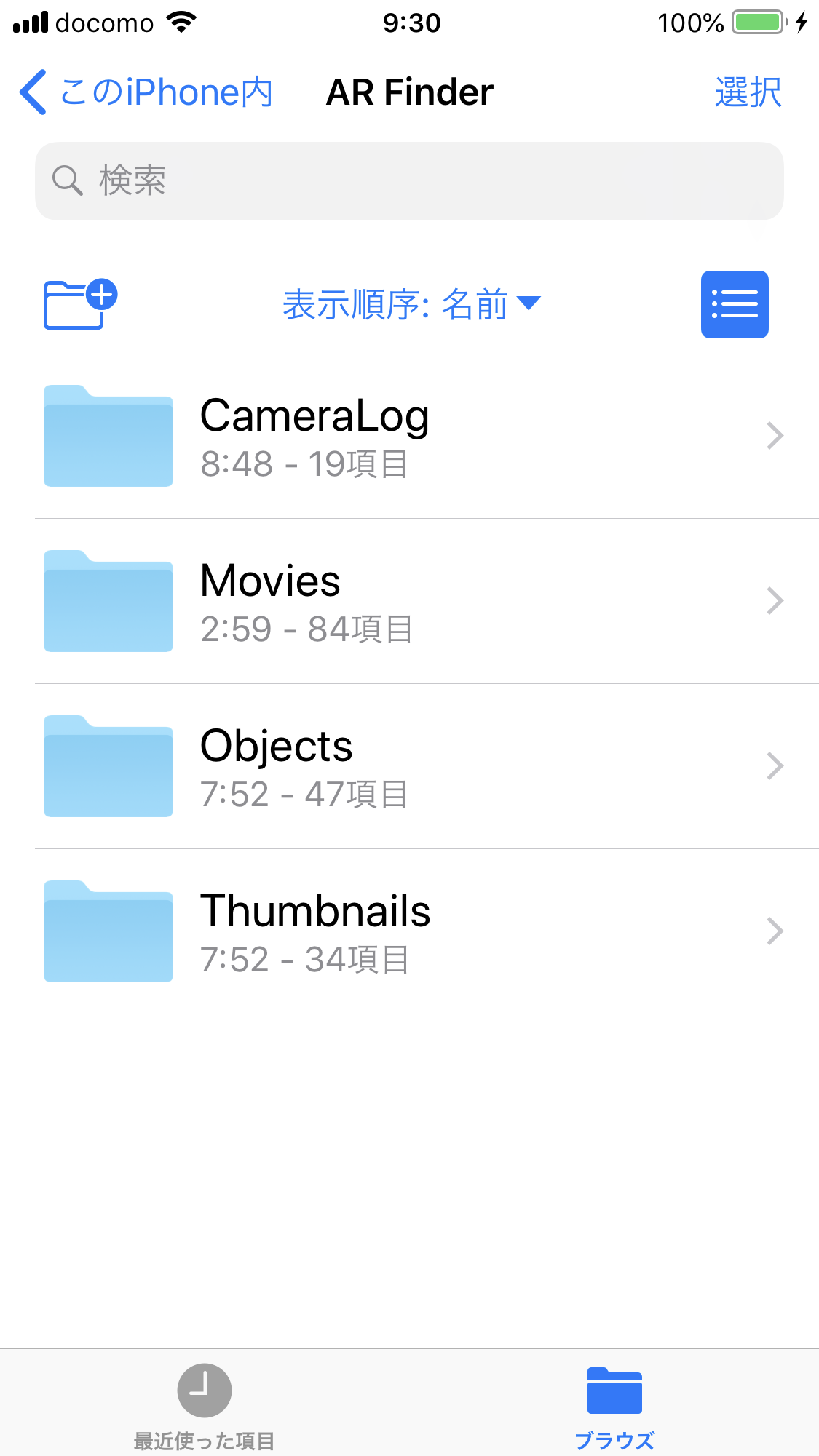Expand the CameraLog folder via its chevron
Image resolution: width=819 pixels, height=1456 pixels.
776,436
